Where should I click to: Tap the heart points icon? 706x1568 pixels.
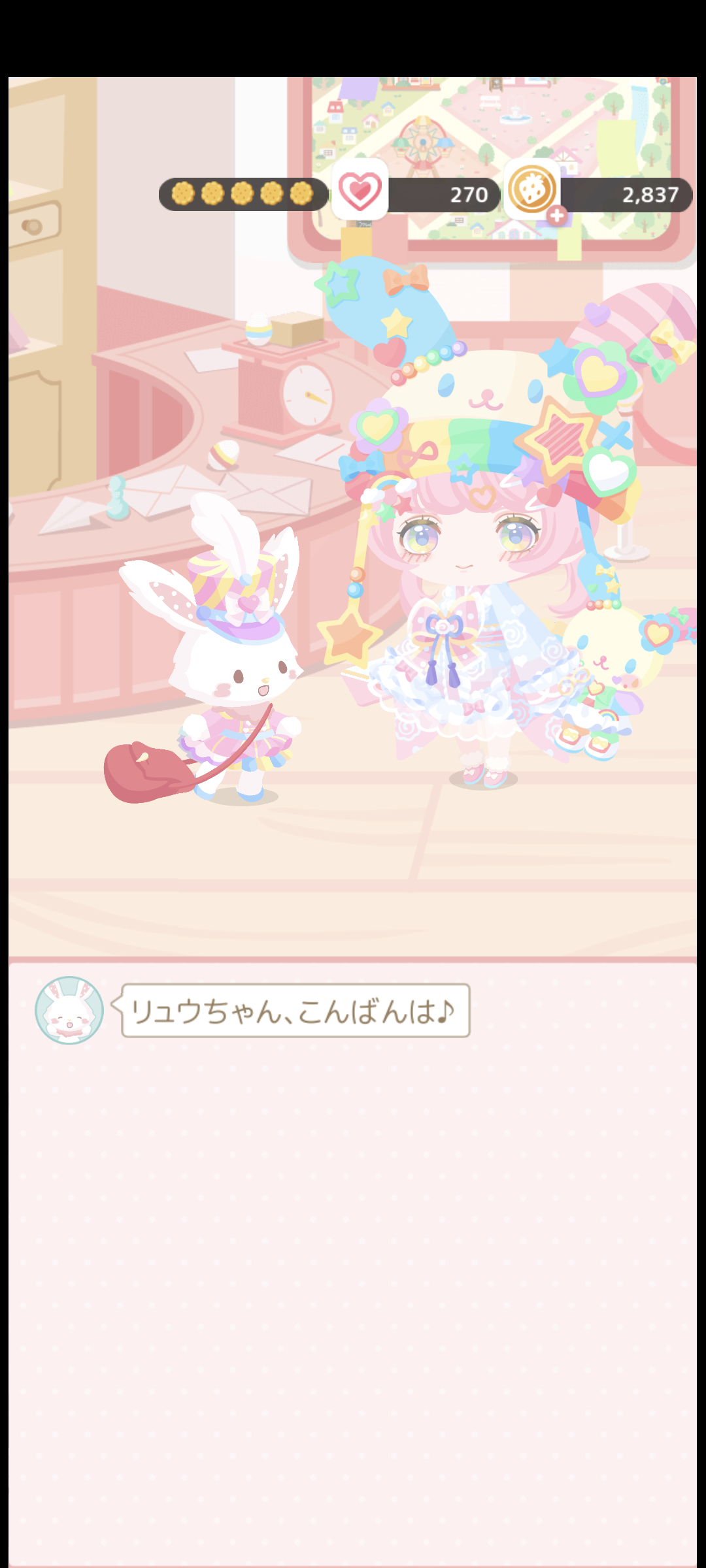[x=360, y=190]
